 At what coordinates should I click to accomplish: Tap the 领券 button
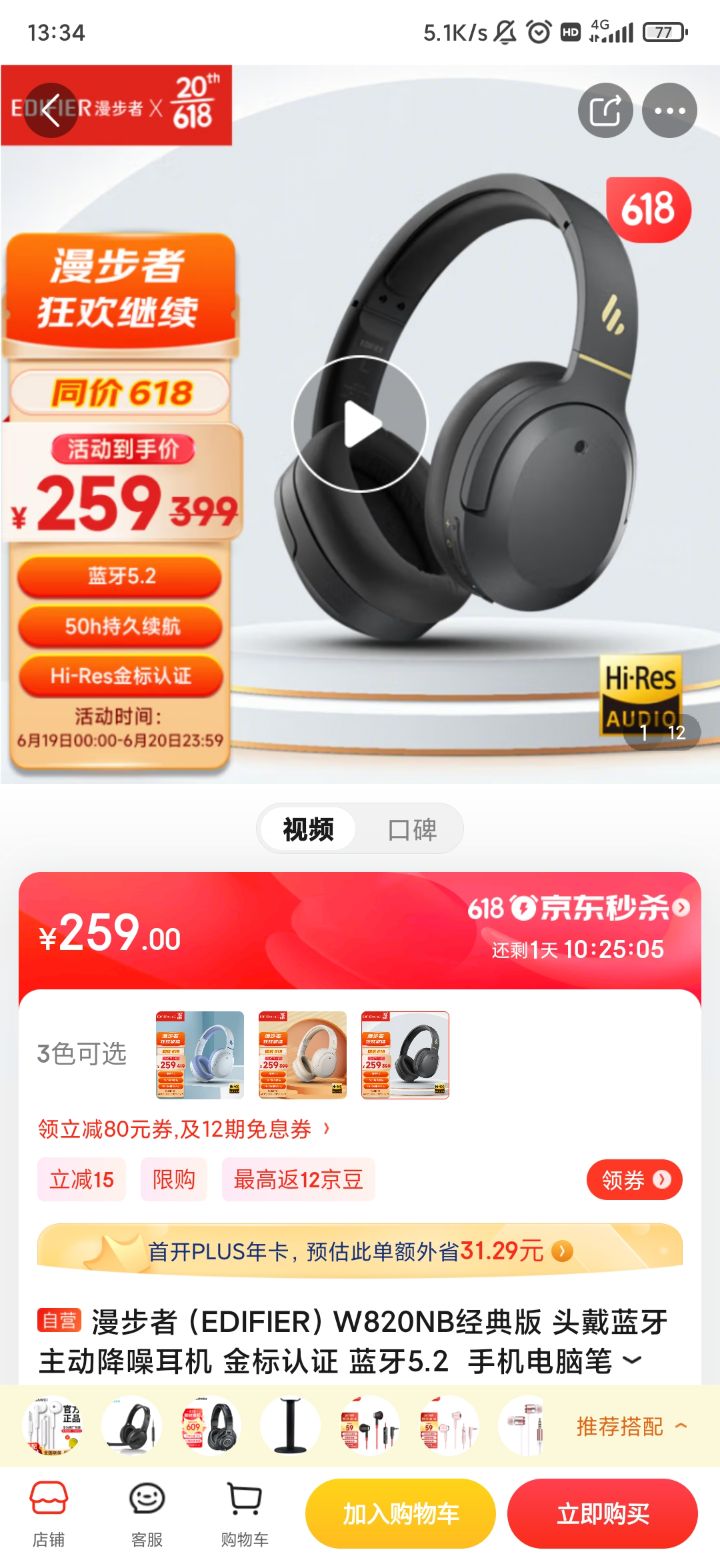click(x=635, y=1180)
